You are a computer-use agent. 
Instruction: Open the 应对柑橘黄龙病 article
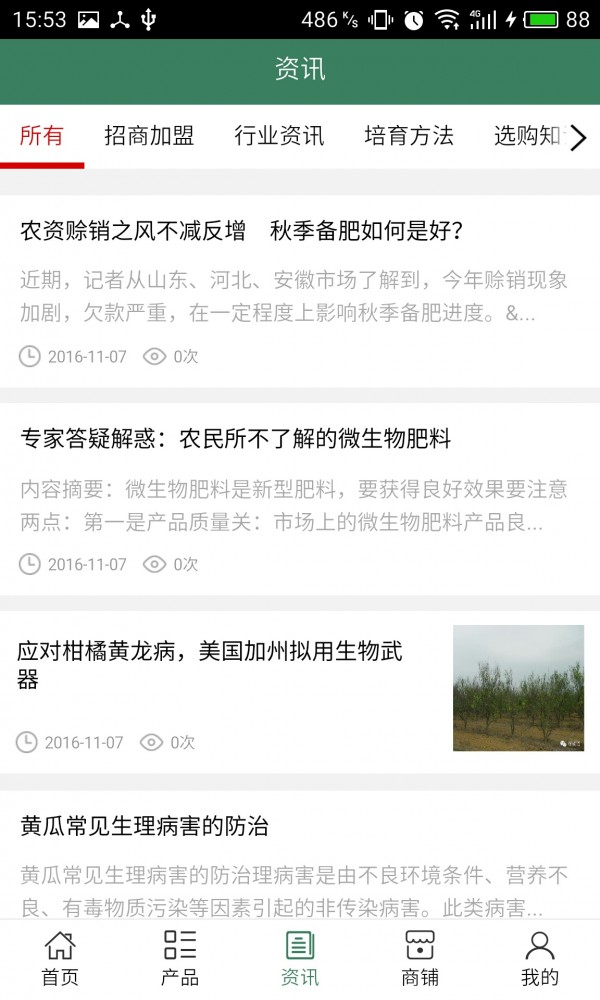click(210, 666)
